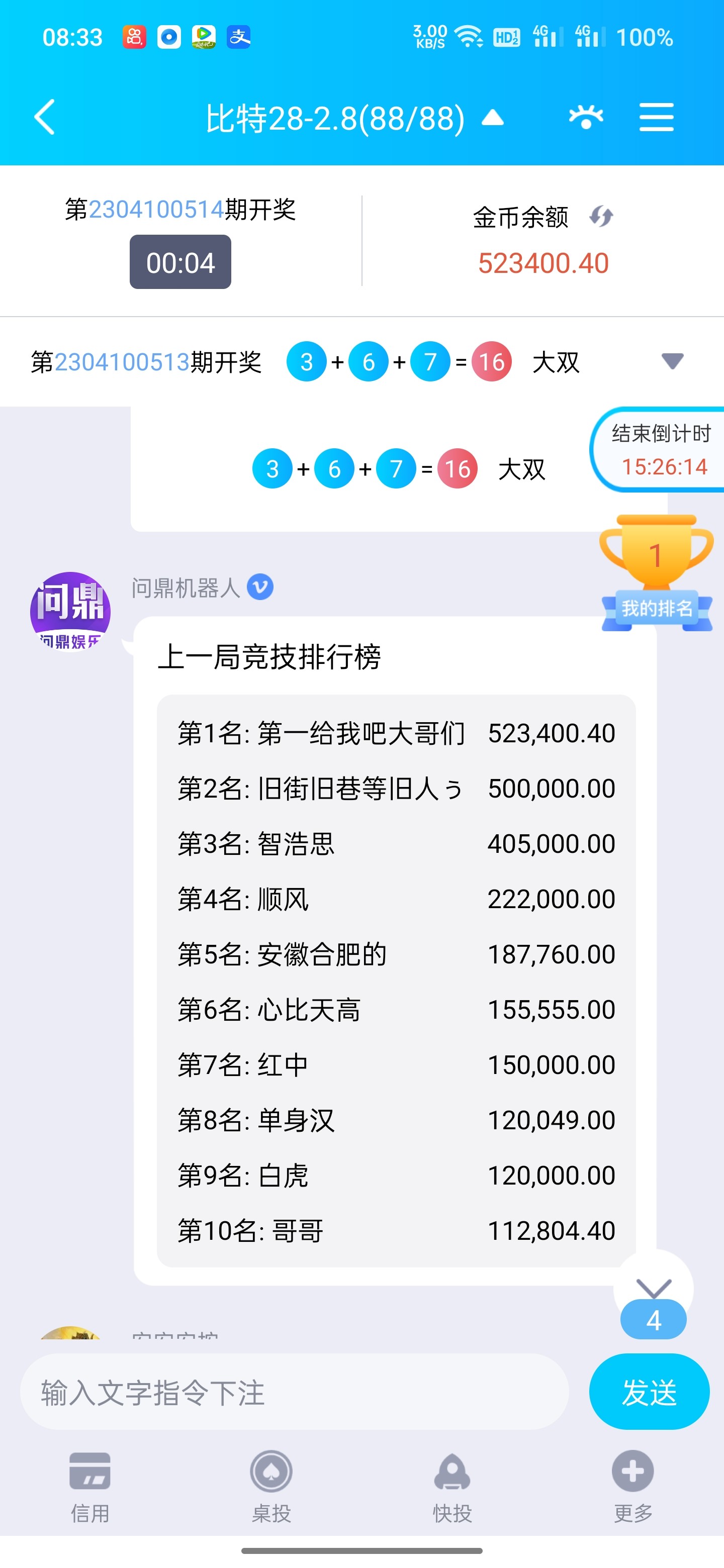This screenshot has width=724, height=1568.
Task: Tap the eye visibility icon in header
Action: coord(586,117)
